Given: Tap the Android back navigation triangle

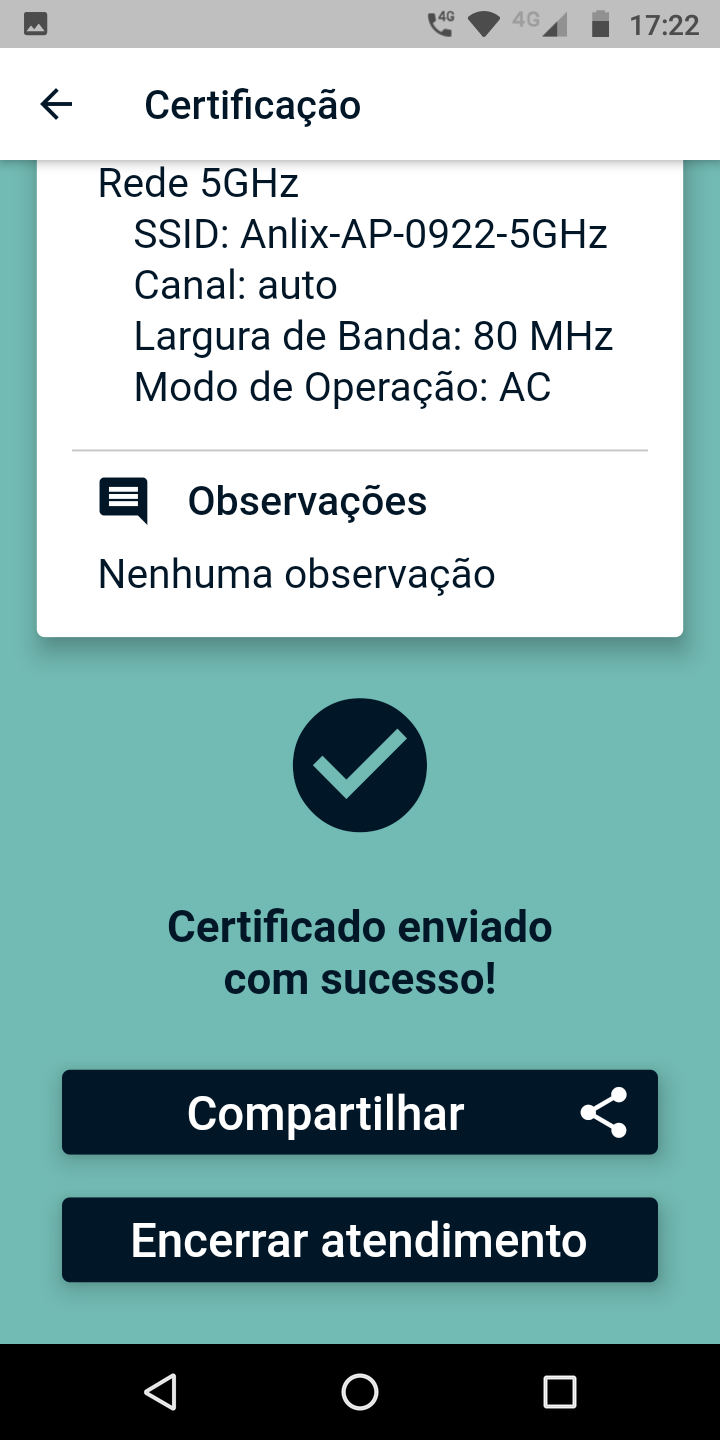Looking at the screenshot, I should (x=162, y=1390).
